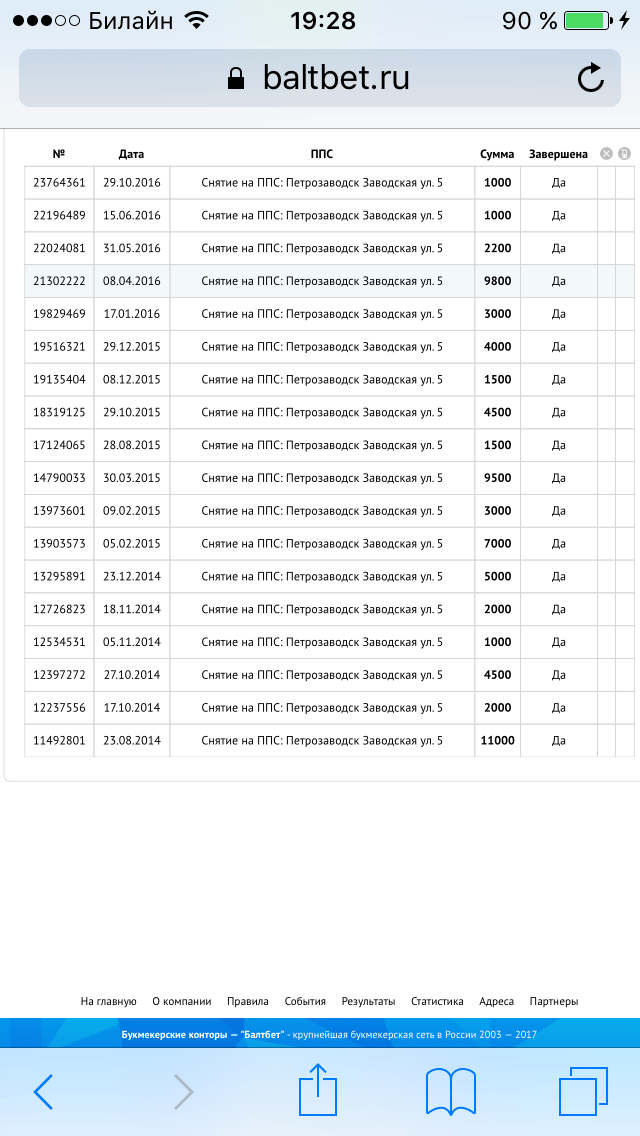This screenshot has height=1136, width=640.
Task: Reload the baltbet.ru page
Action: [591, 78]
